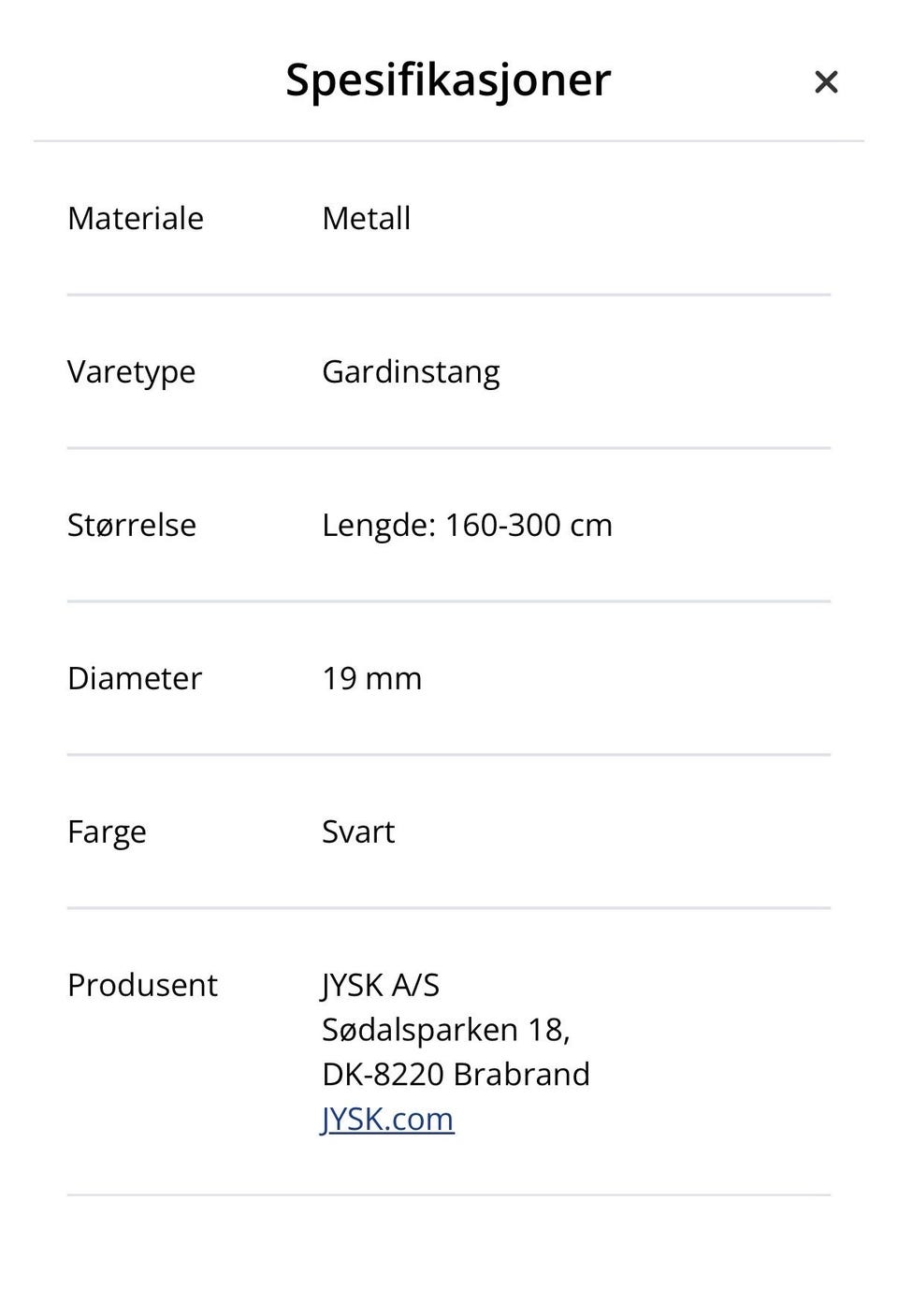Click the Spesifikasjoner title
This screenshot has height=1316, width=898.
pos(448,80)
